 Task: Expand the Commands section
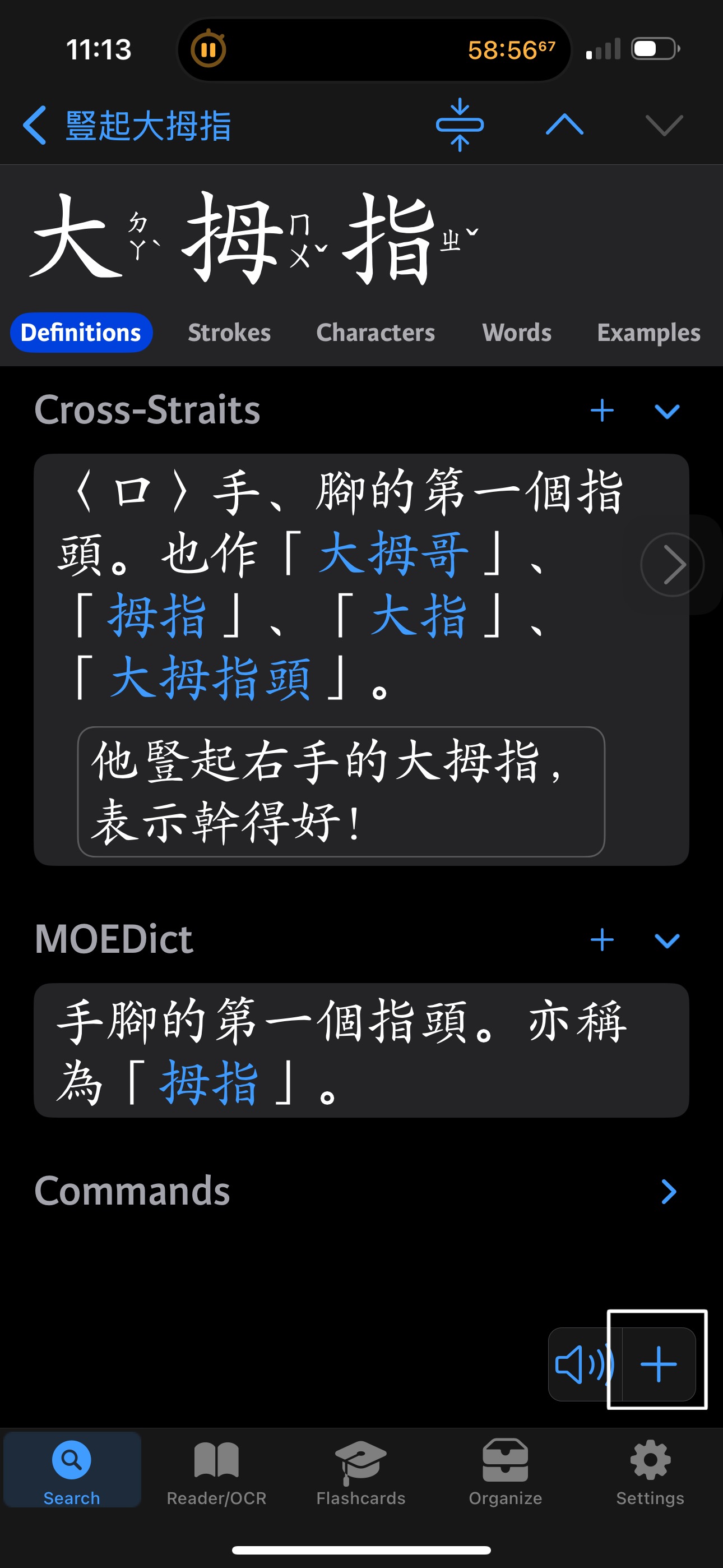click(x=668, y=1192)
